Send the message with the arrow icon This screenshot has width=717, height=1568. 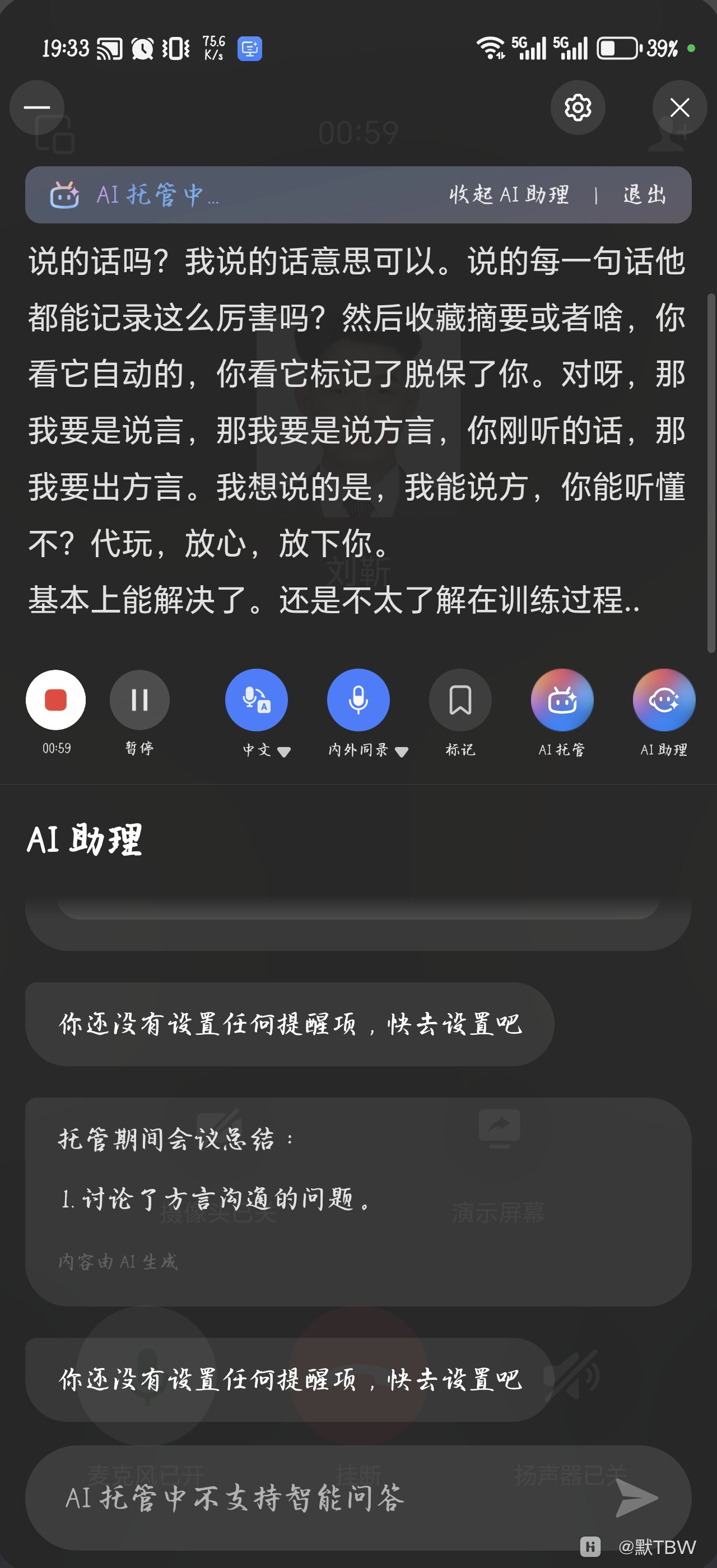tap(637, 1497)
